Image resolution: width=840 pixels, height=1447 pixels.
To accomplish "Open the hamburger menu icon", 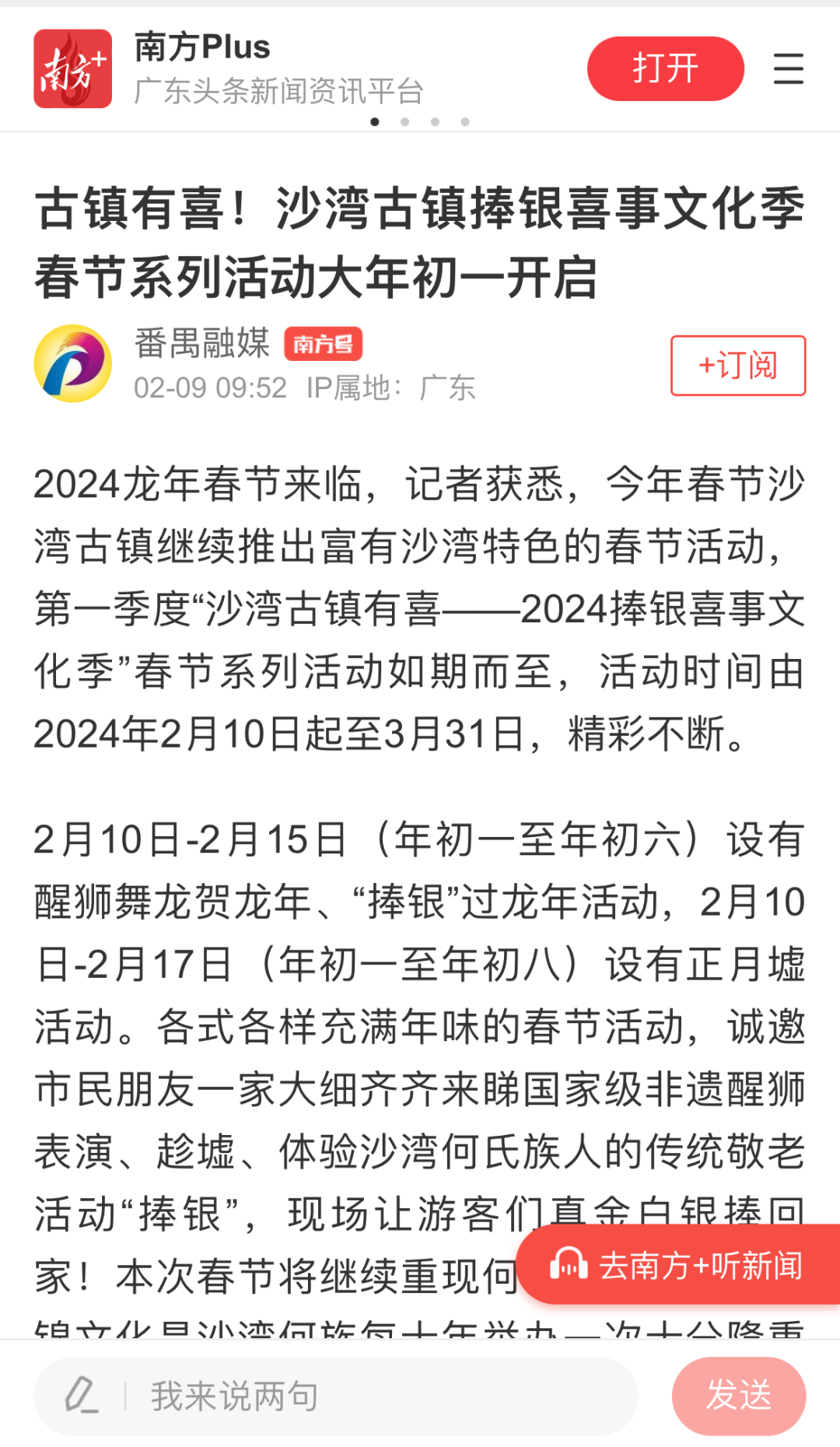I will tap(788, 68).
